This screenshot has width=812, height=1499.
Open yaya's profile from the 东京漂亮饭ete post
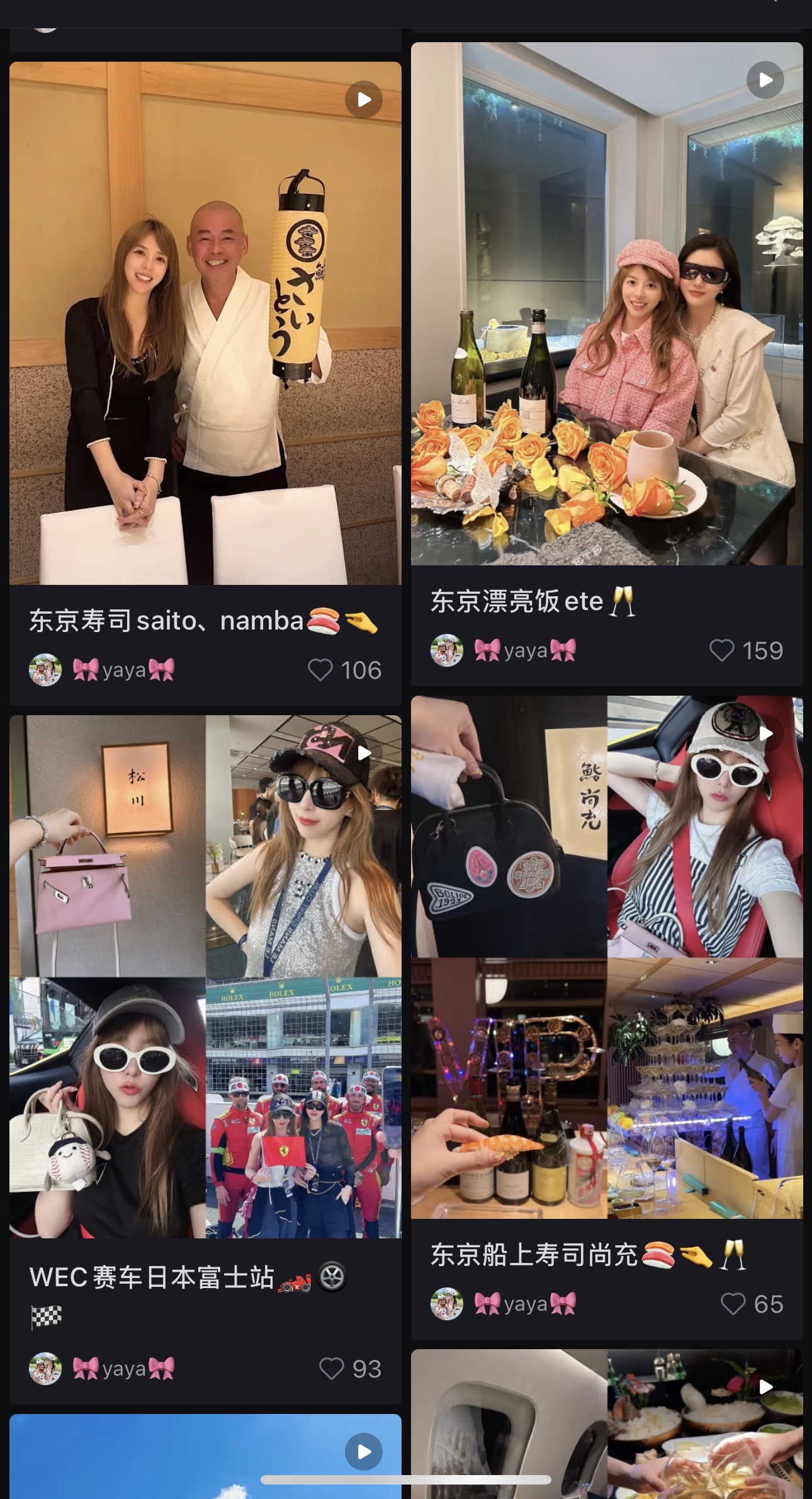tap(525, 650)
